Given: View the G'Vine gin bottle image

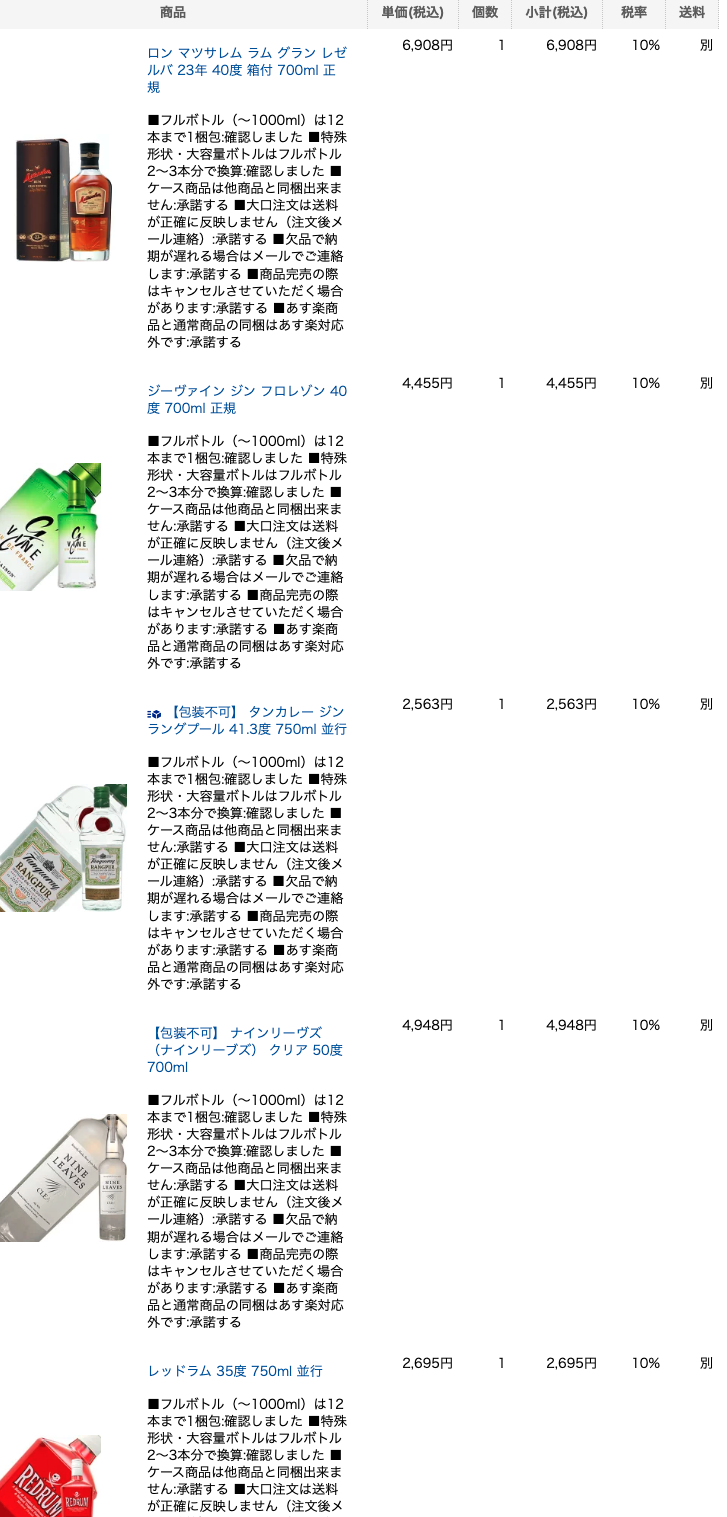Looking at the screenshot, I should 63,526.
